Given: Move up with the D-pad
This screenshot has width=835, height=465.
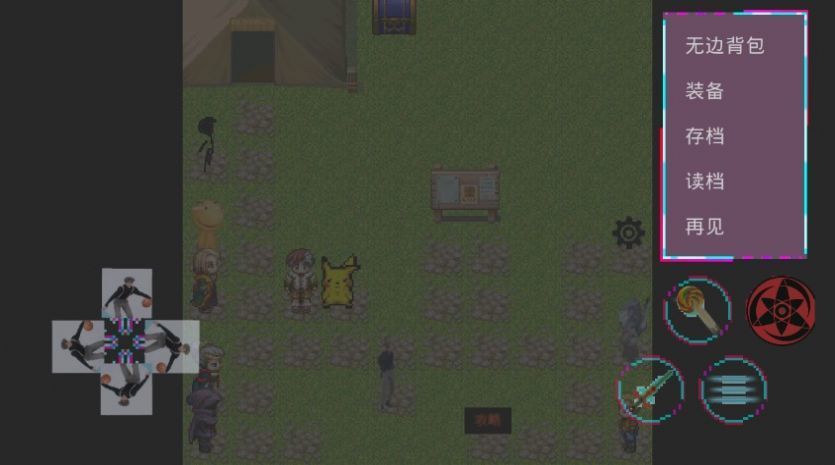Looking at the screenshot, I should (x=126, y=293).
